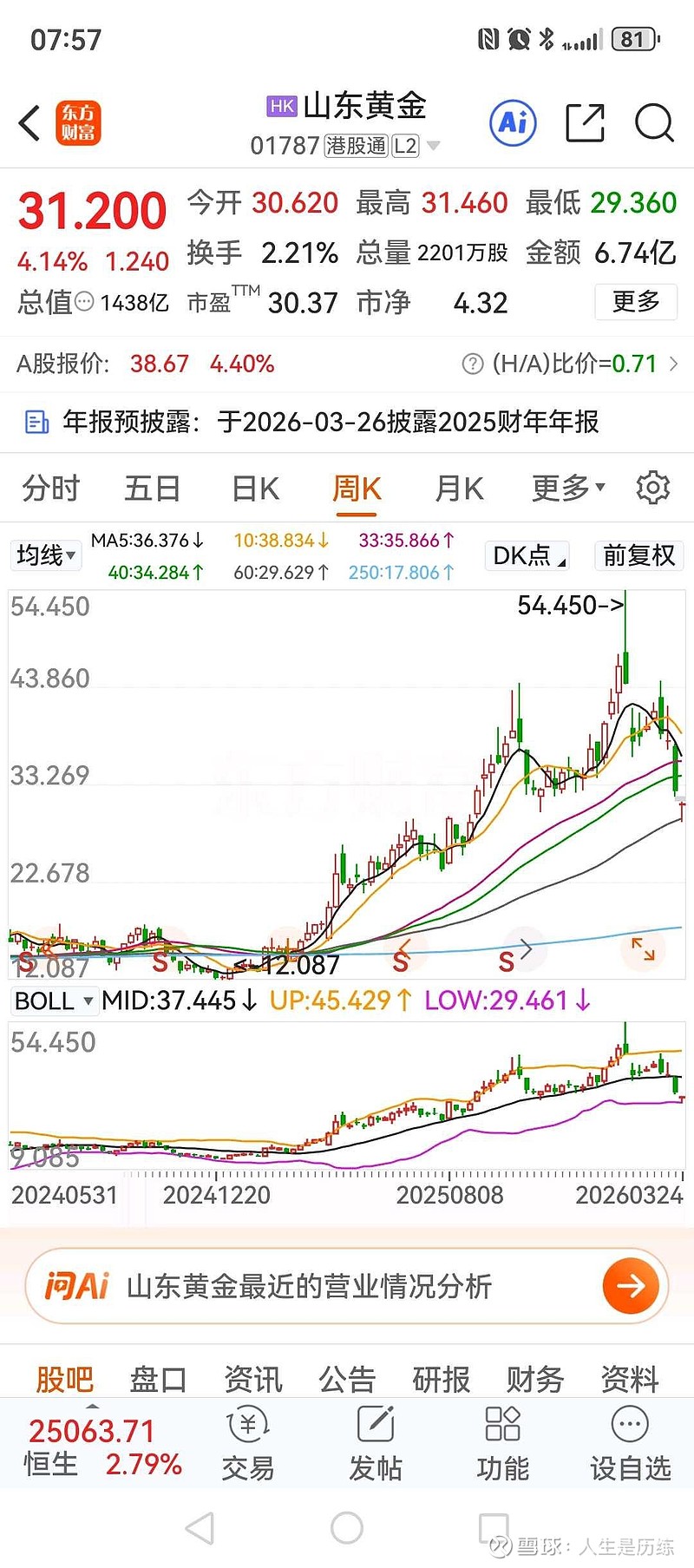
Task: Open the 均线 moving average dropdown
Action: point(45,555)
